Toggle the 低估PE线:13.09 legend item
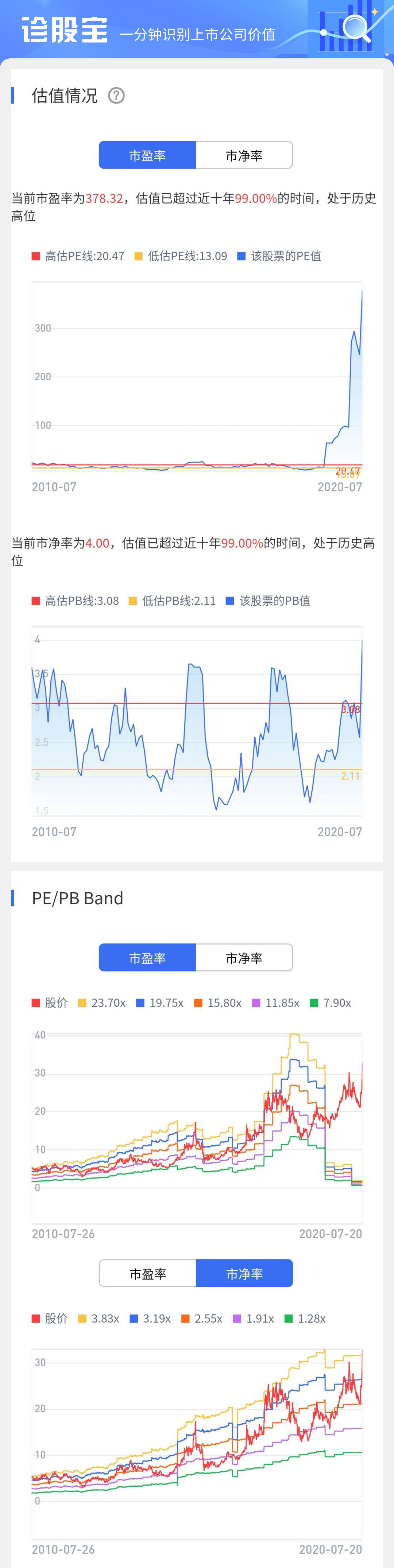The image size is (394, 1568). click(x=181, y=256)
